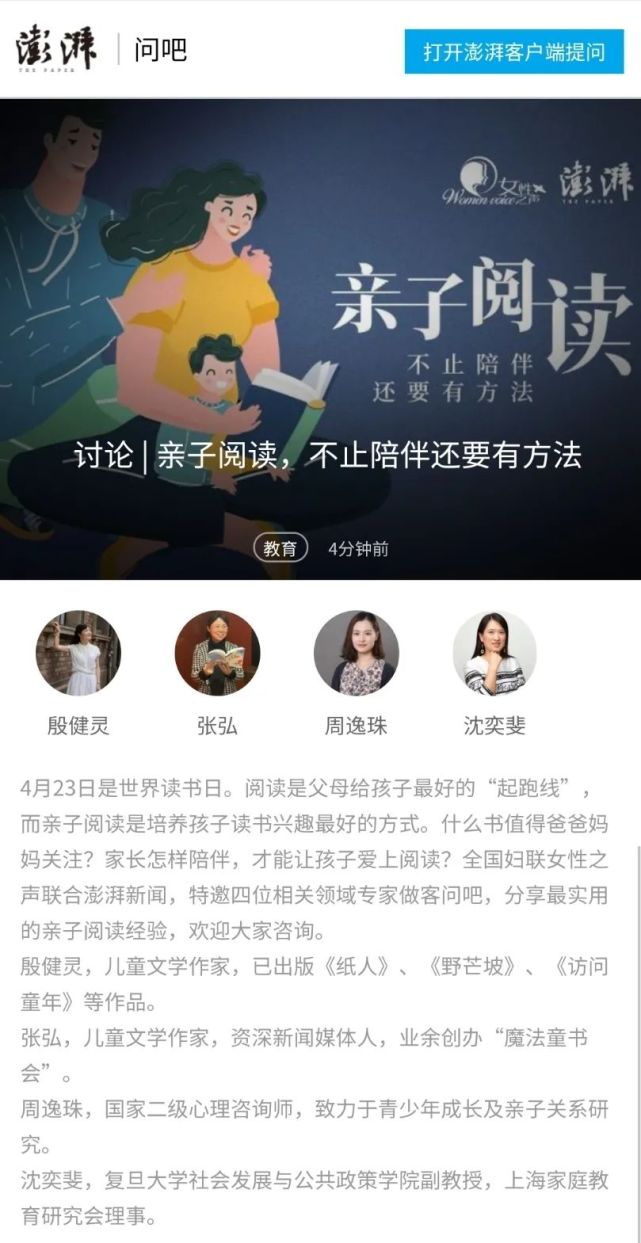
Task: View expert 沈奕斐's profile
Action: point(494,654)
